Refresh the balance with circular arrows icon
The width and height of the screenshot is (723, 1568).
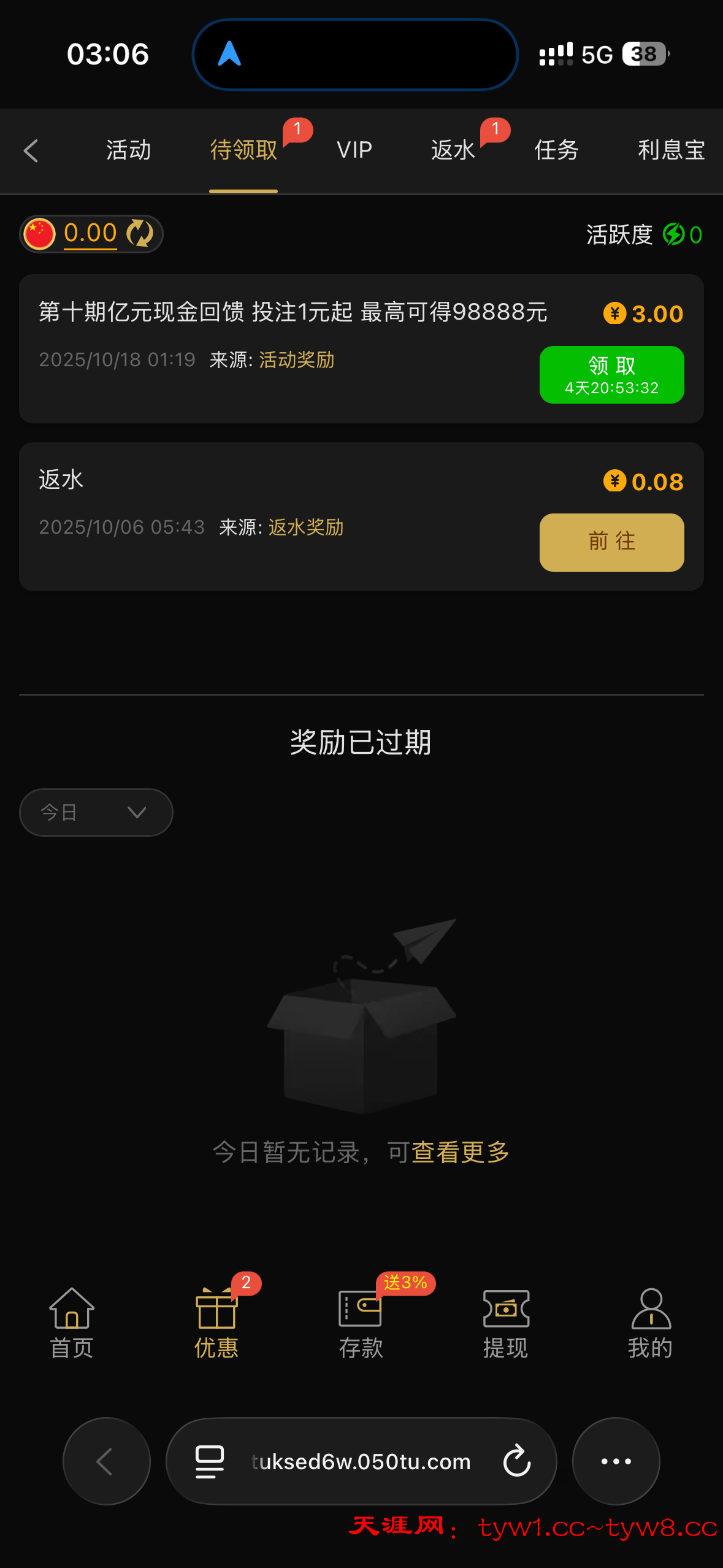click(140, 234)
